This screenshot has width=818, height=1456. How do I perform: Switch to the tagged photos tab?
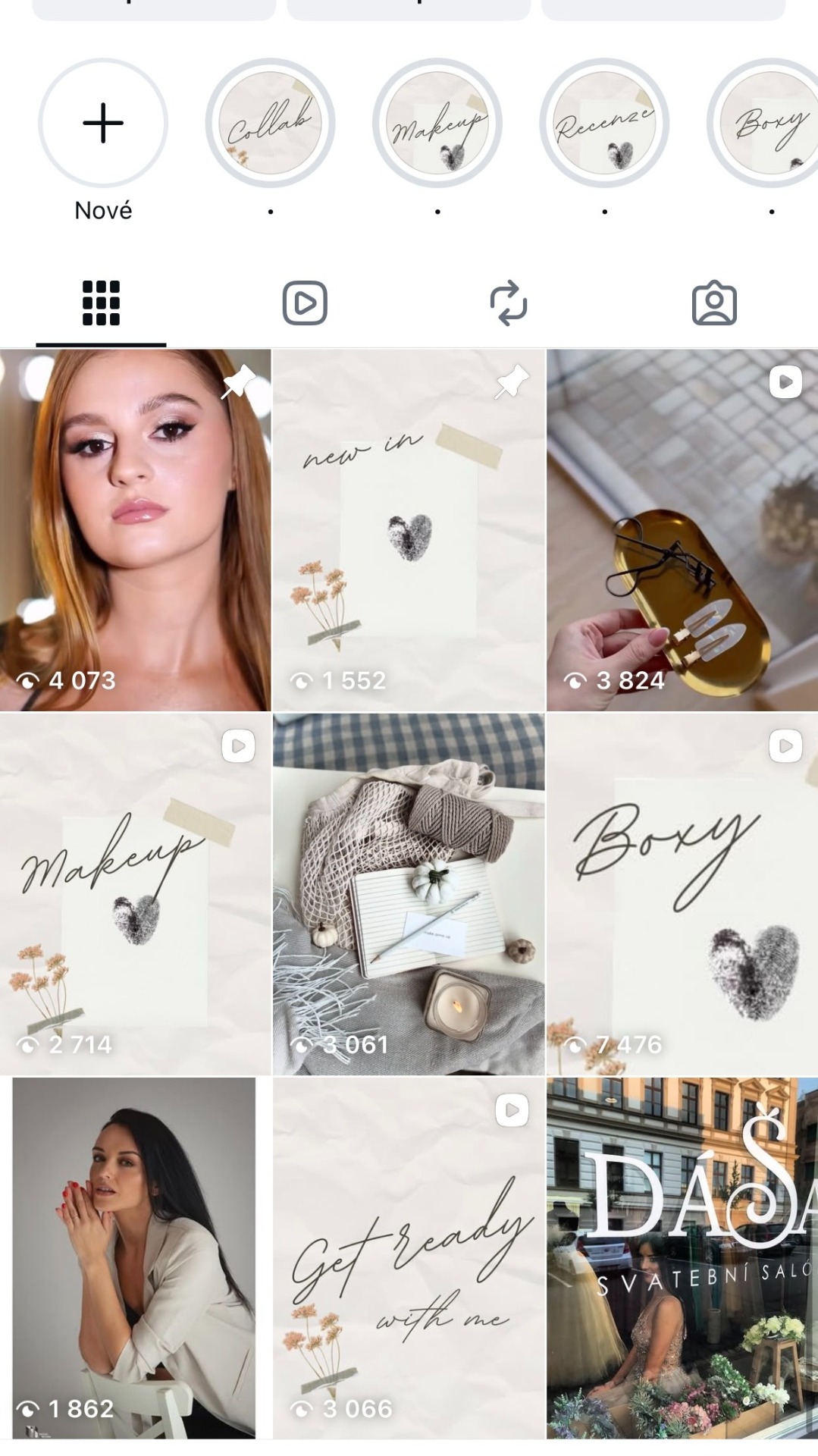[x=714, y=303]
